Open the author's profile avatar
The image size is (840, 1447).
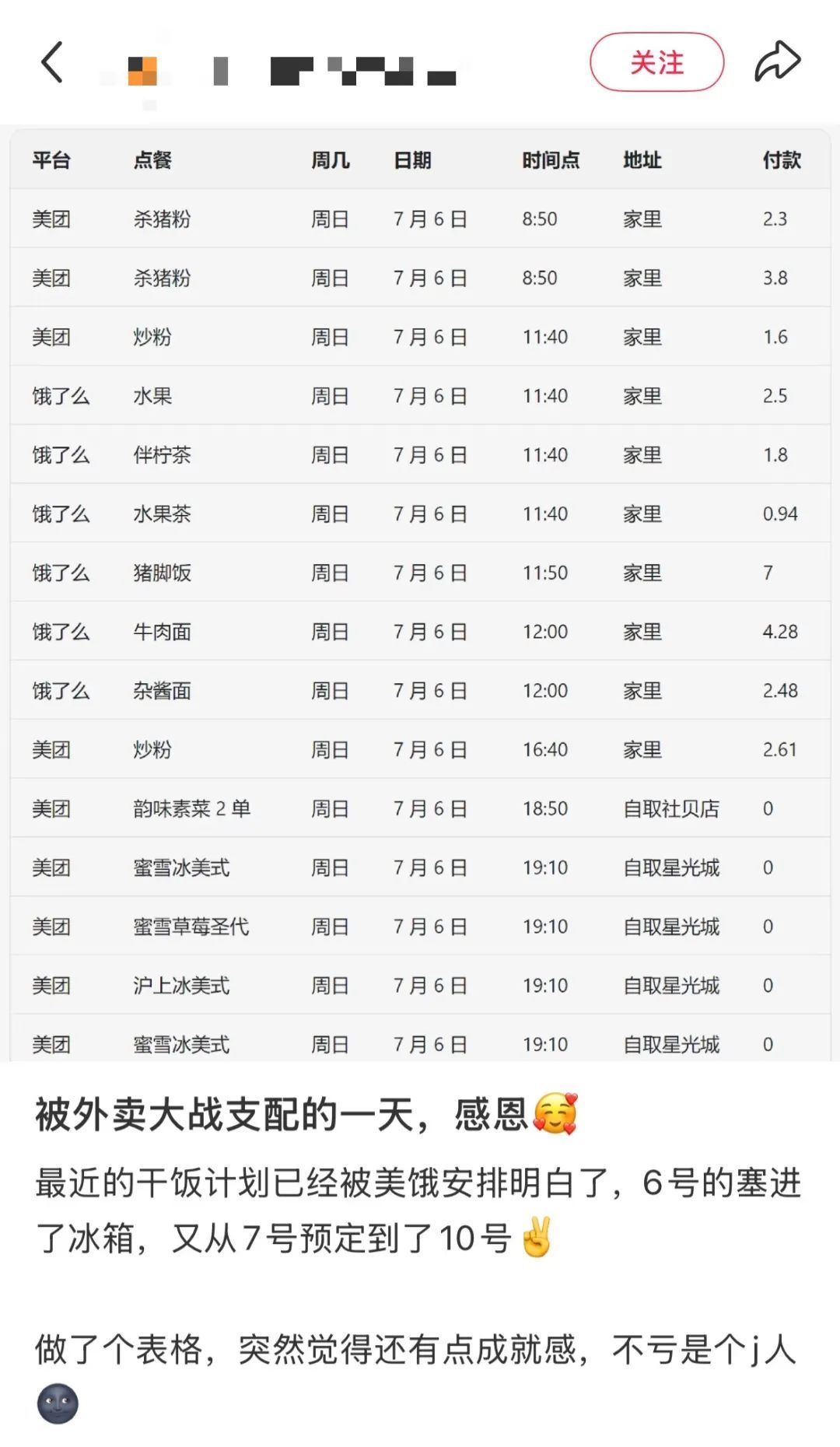[x=142, y=72]
